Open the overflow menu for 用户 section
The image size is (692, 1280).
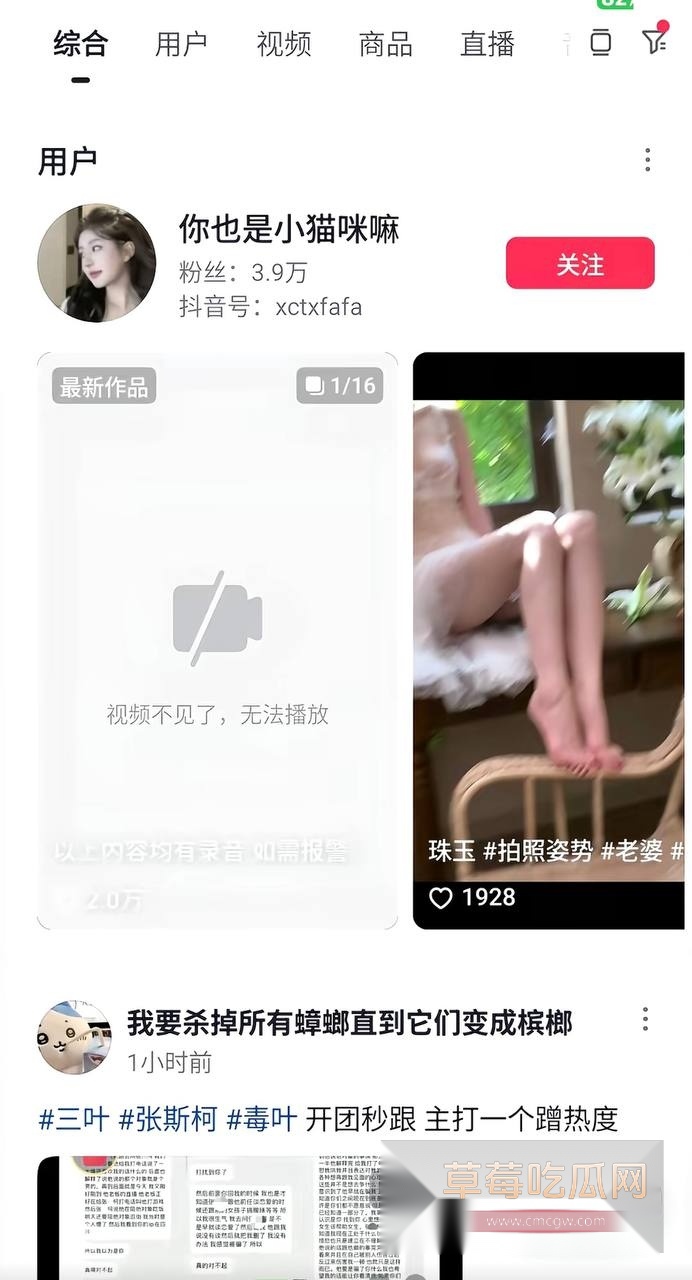[648, 160]
